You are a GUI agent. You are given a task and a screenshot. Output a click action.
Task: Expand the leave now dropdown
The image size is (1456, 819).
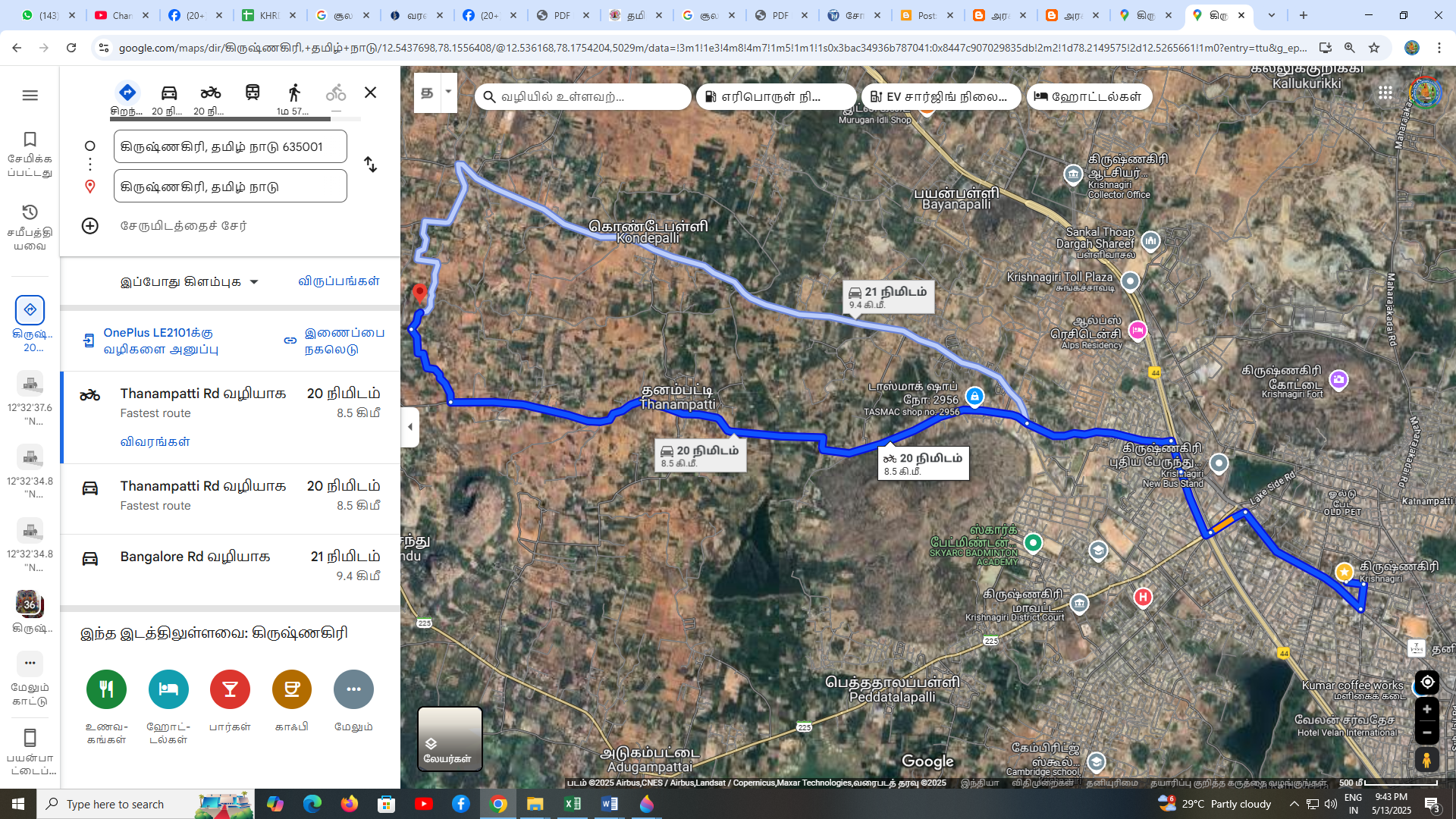coord(189,282)
